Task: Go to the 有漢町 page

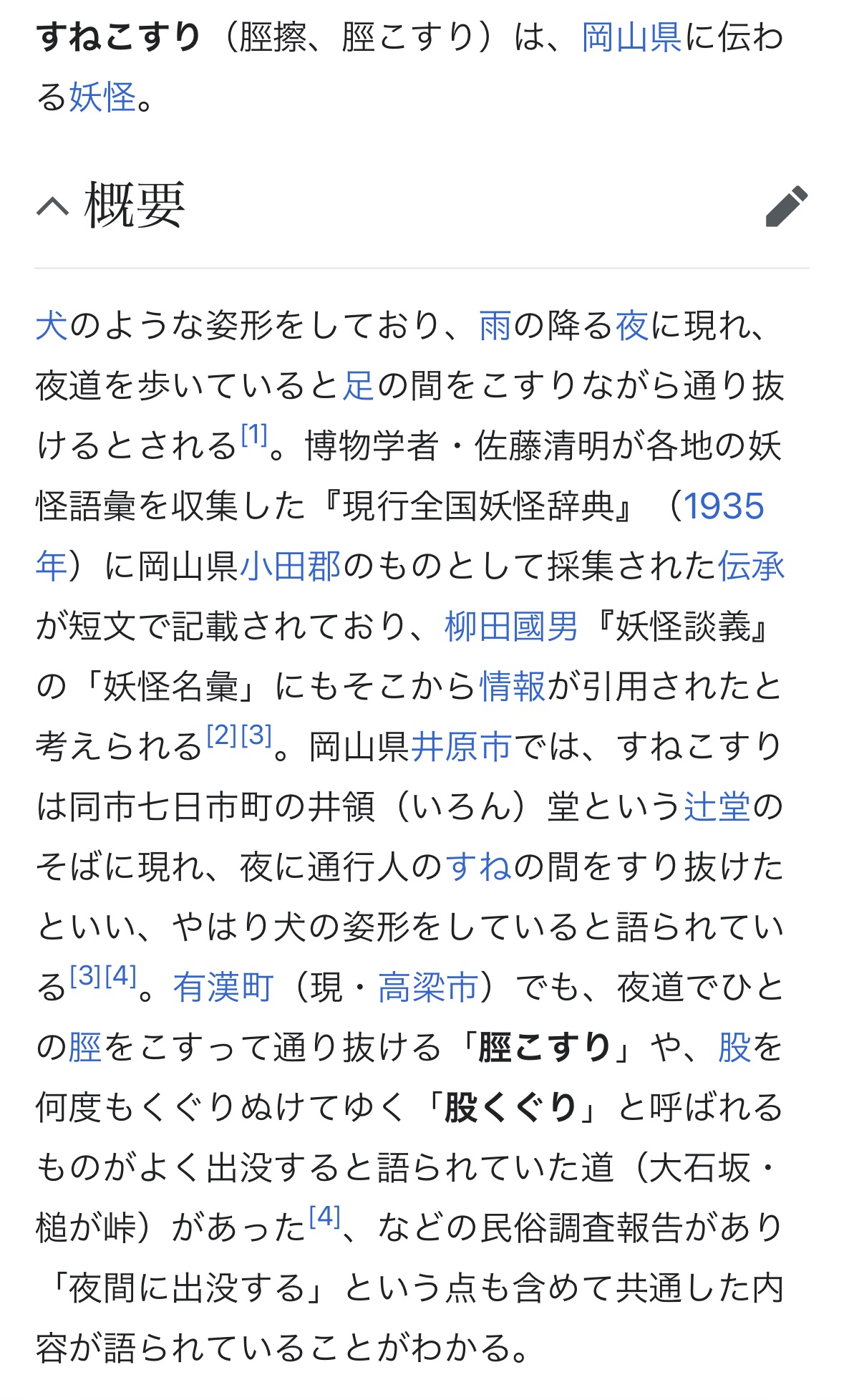Action: pos(223,988)
